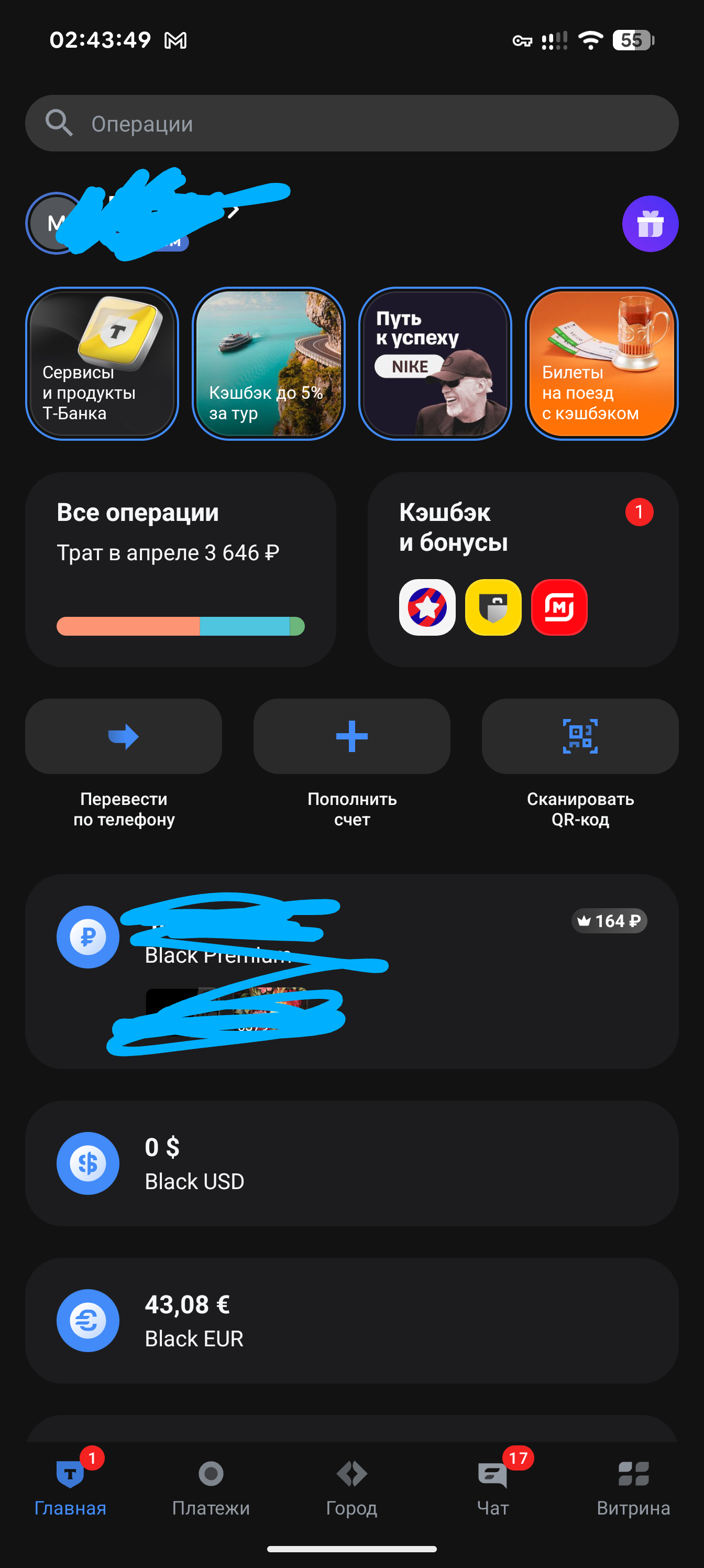Open the Black EUR account
This screenshot has width=704, height=1568.
(351, 1320)
